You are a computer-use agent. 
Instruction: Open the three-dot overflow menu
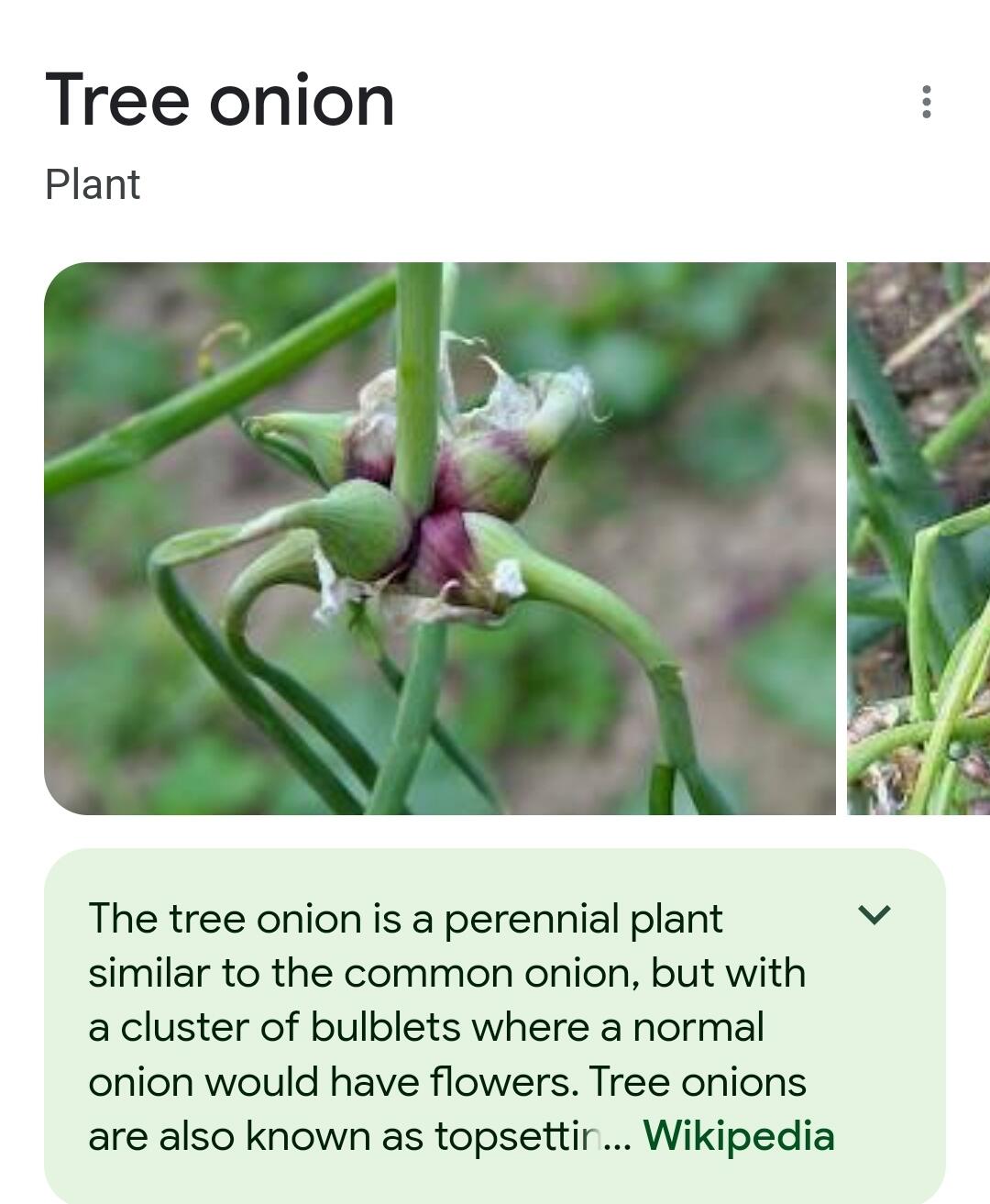[926, 102]
